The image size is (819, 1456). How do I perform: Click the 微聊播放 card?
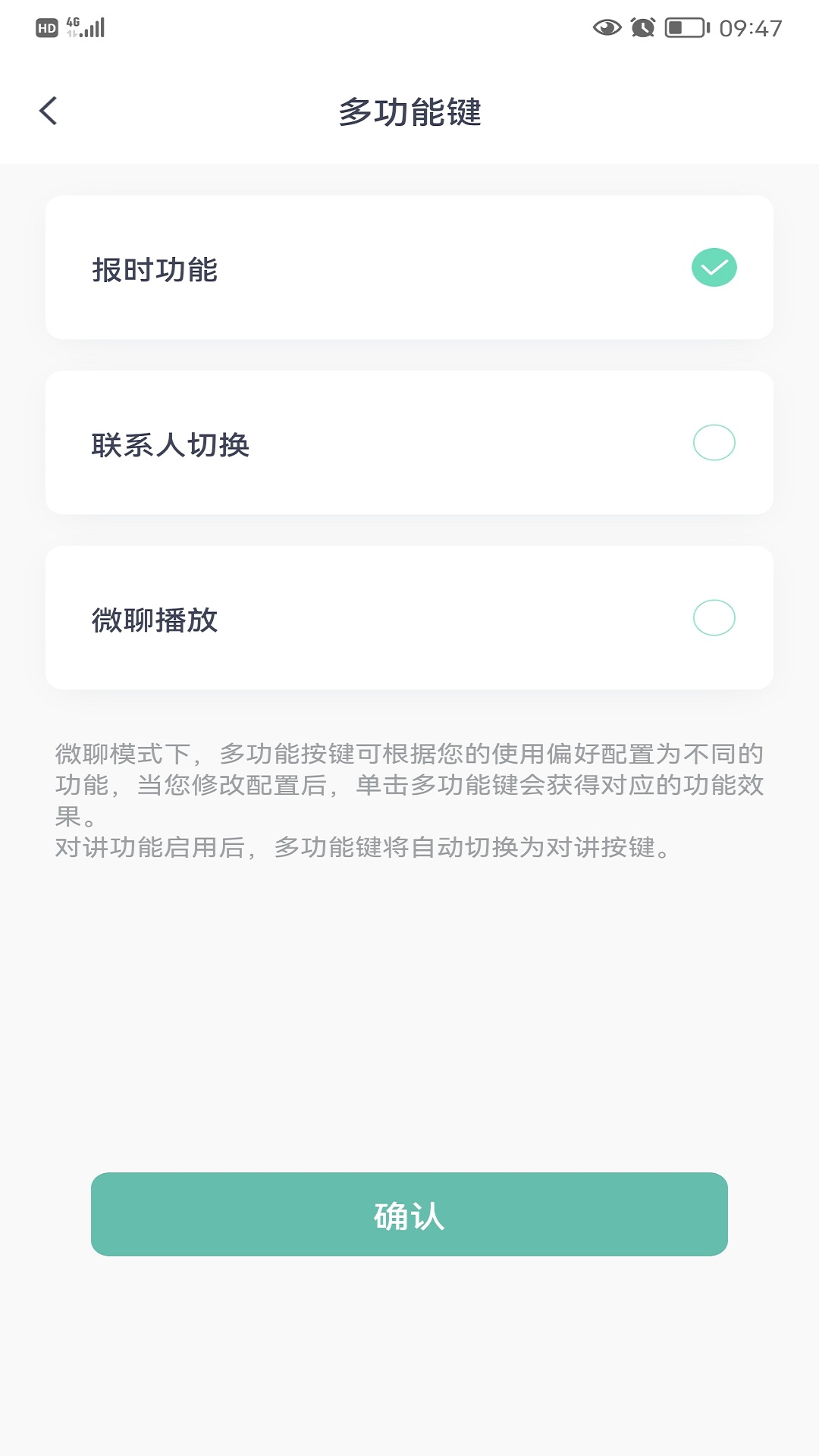[x=409, y=617]
